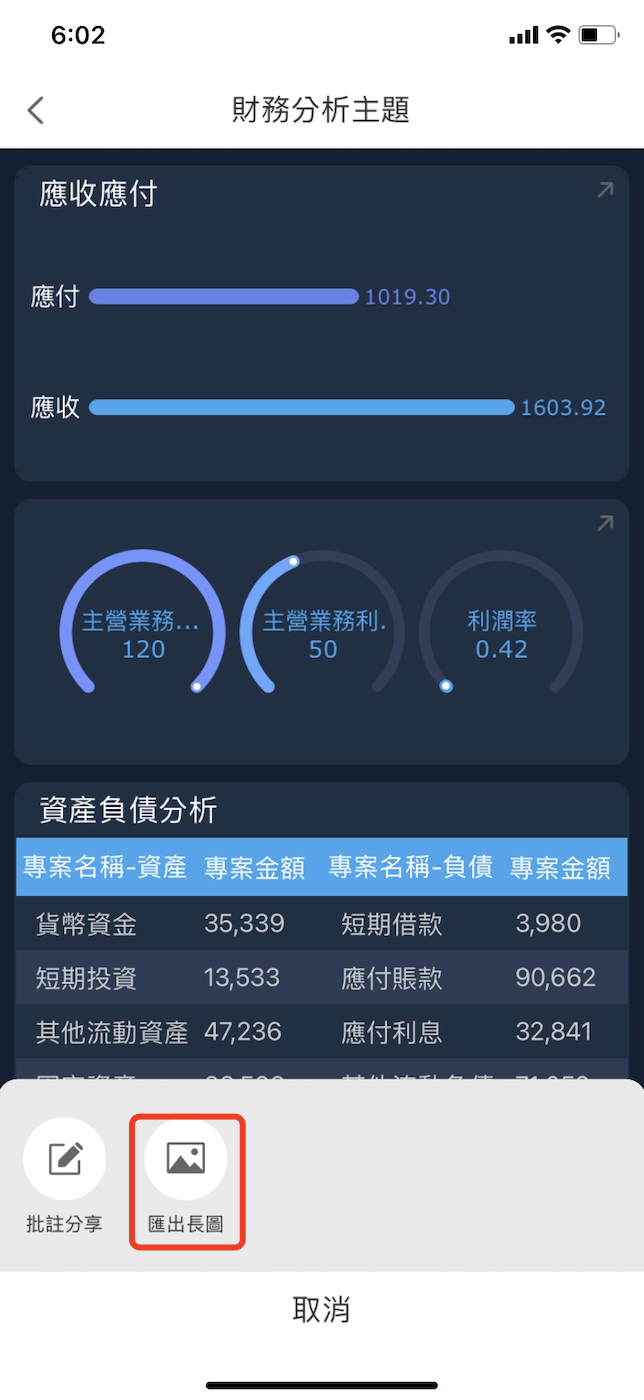Viewport: 644px width, 1400px height.
Task: Expand the 應收應付 chart card
Action: pos(605,190)
